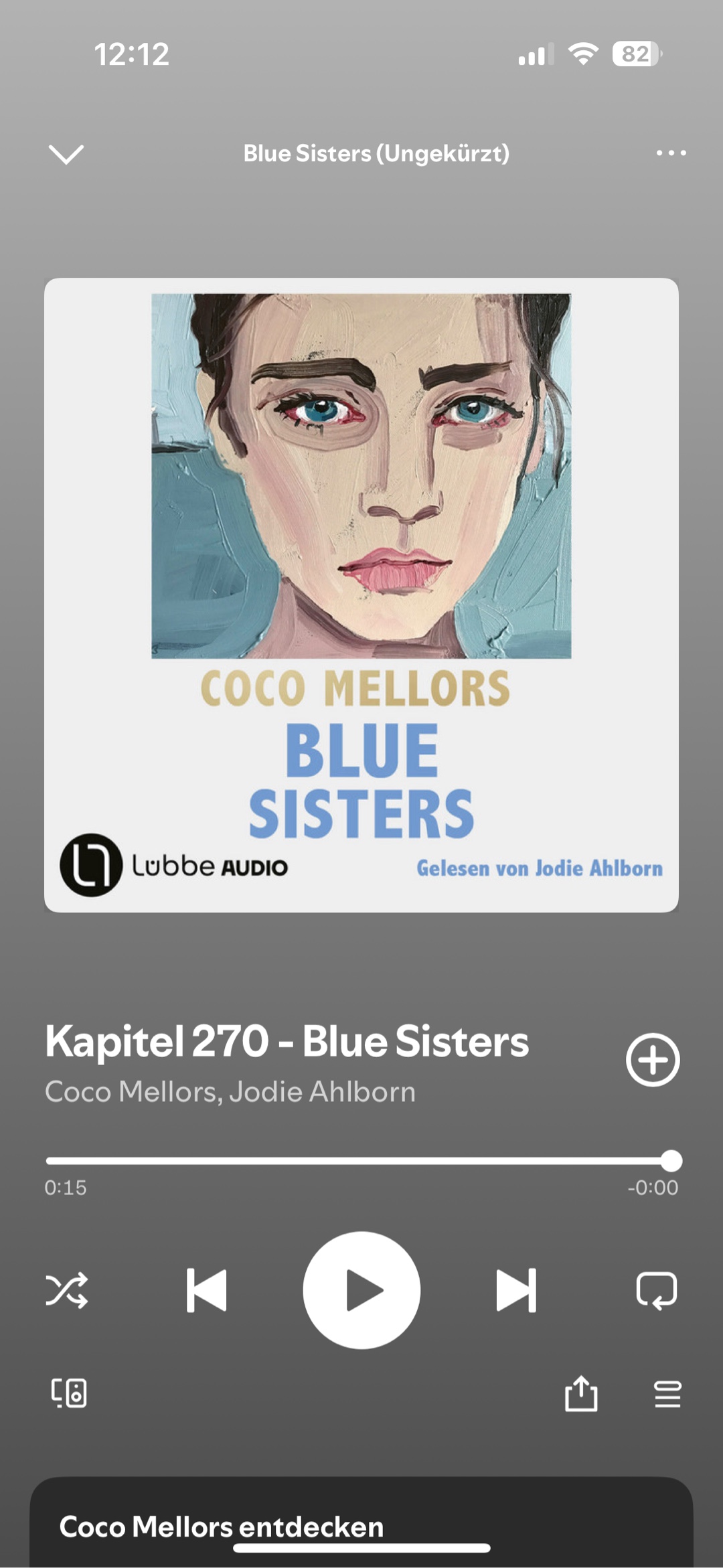This screenshot has width=723, height=1568.
Task: Open artists Coco Mellors, Jodie Ahlborn
Action: pos(230,1092)
